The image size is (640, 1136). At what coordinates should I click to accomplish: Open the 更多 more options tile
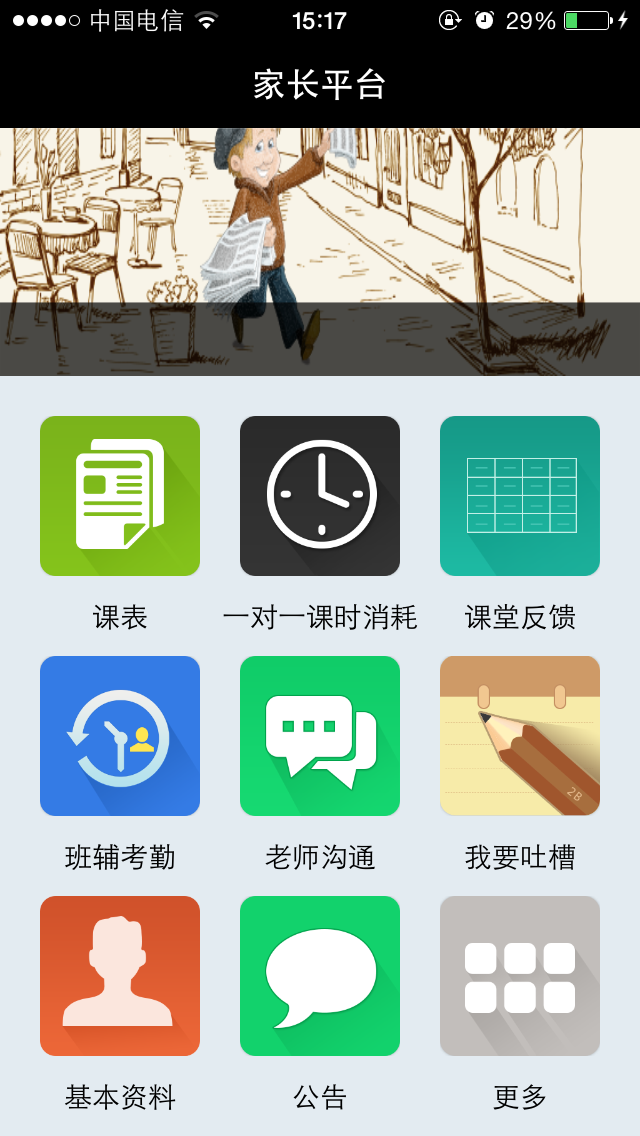point(520,976)
